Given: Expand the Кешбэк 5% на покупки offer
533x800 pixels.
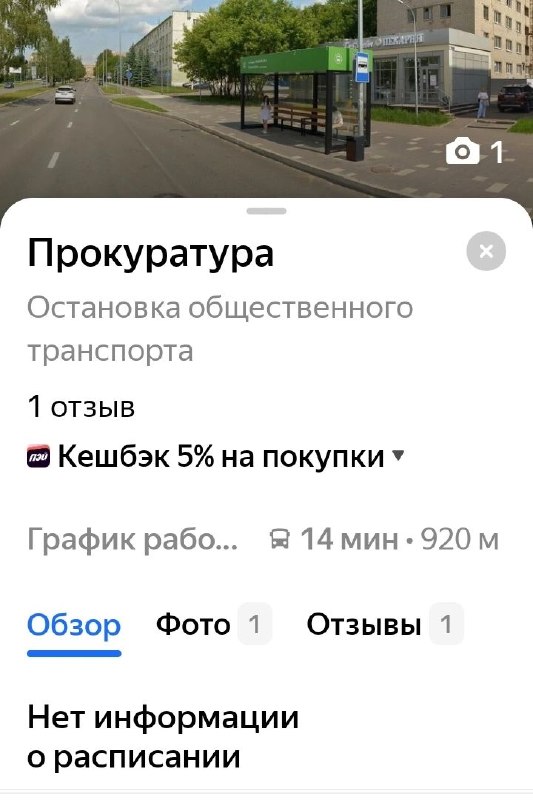Looking at the screenshot, I should [216, 456].
